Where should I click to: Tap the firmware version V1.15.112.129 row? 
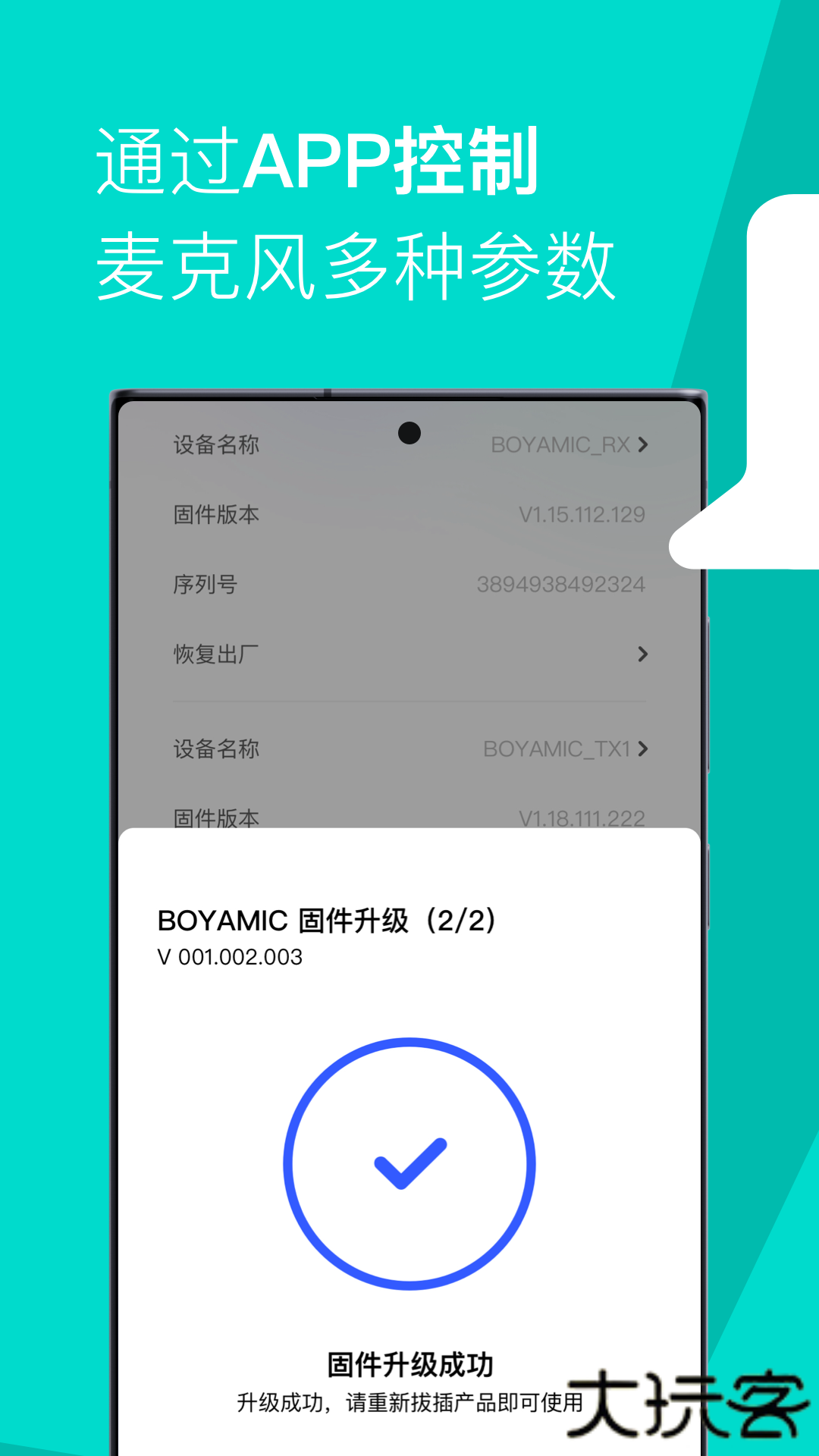[x=408, y=514]
